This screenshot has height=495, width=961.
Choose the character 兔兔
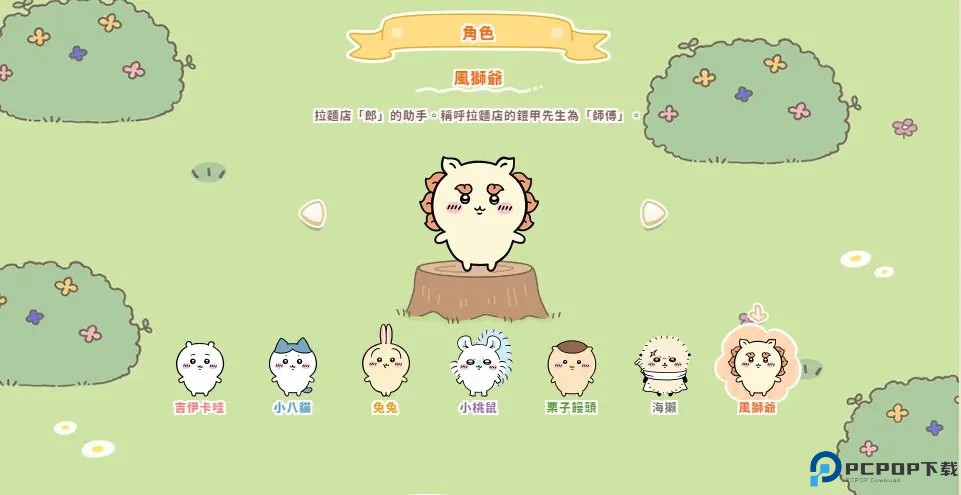pyautogui.click(x=384, y=368)
